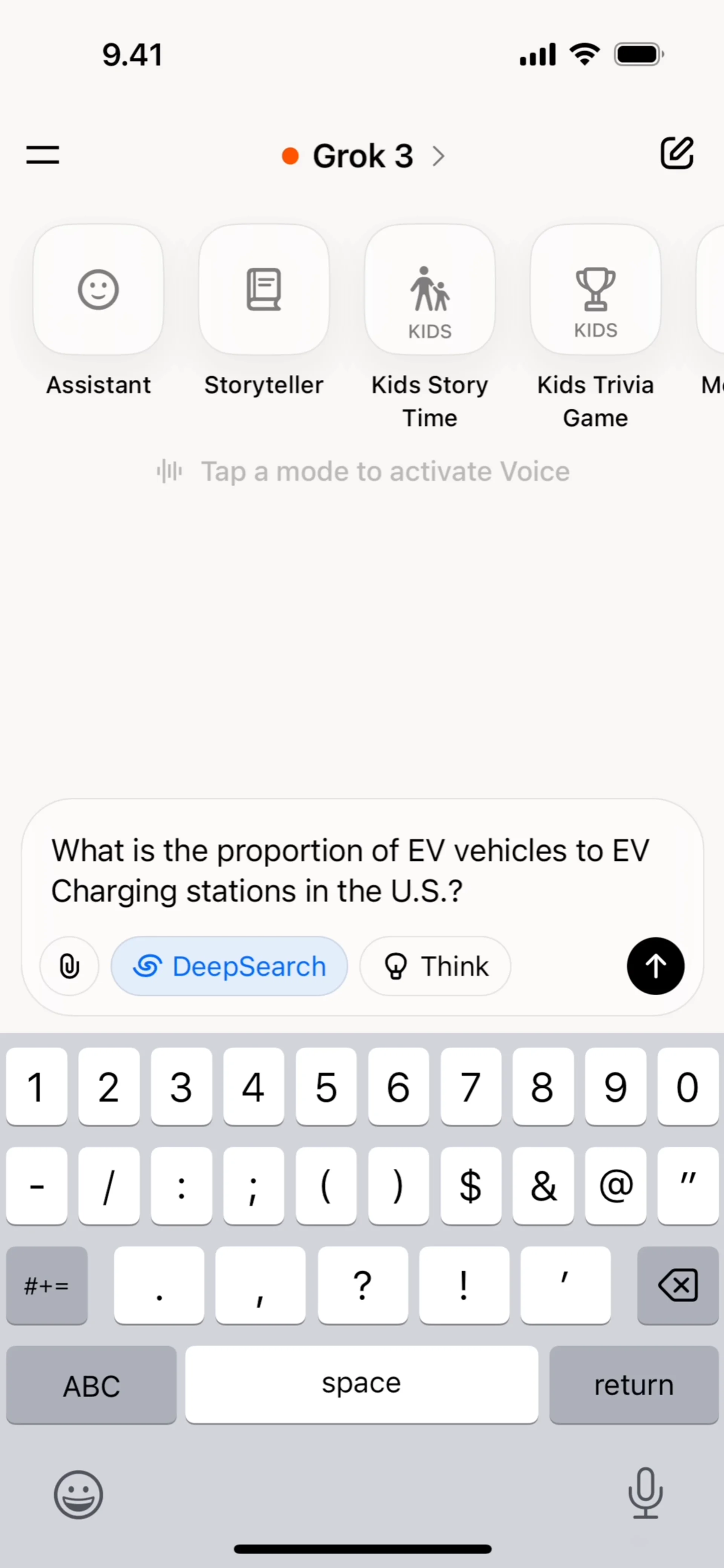The height and width of the screenshot is (1568, 724).
Task: Start a new chat
Action: click(x=676, y=153)
